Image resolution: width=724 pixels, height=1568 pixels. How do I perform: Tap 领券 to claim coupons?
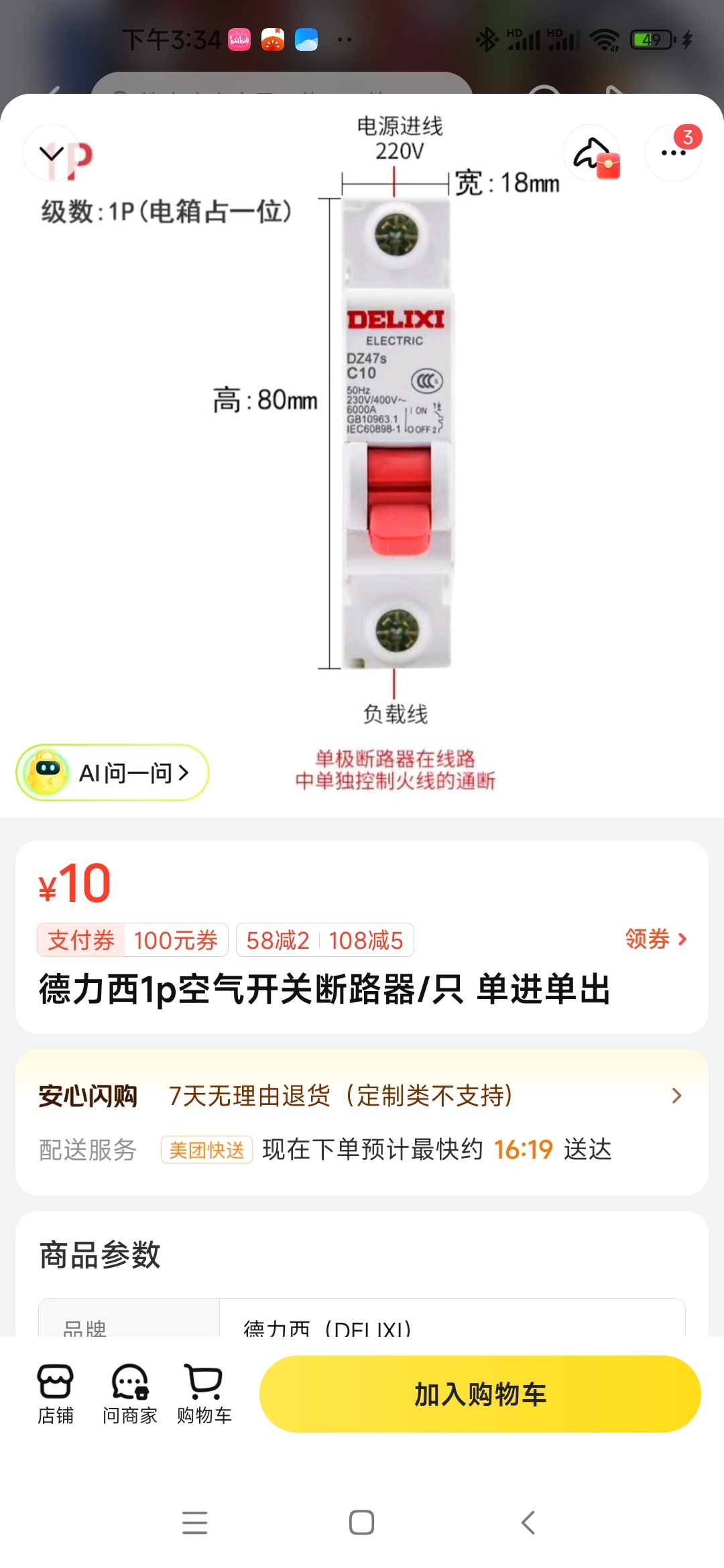(x=655, y=939)
